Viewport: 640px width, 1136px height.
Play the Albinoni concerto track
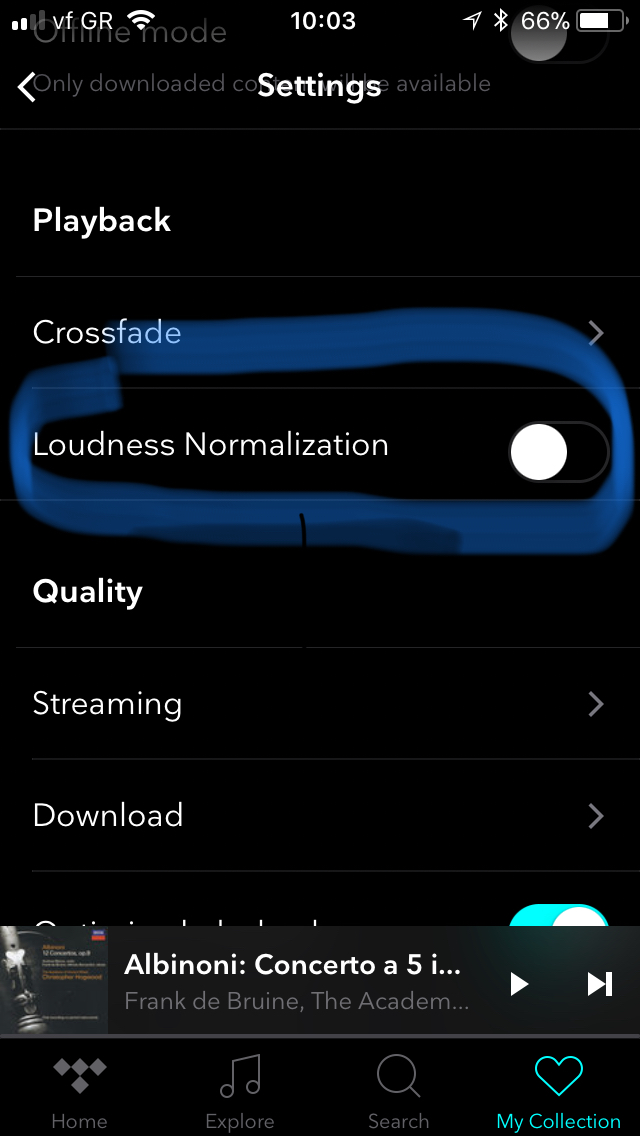[x=519, y=984]
